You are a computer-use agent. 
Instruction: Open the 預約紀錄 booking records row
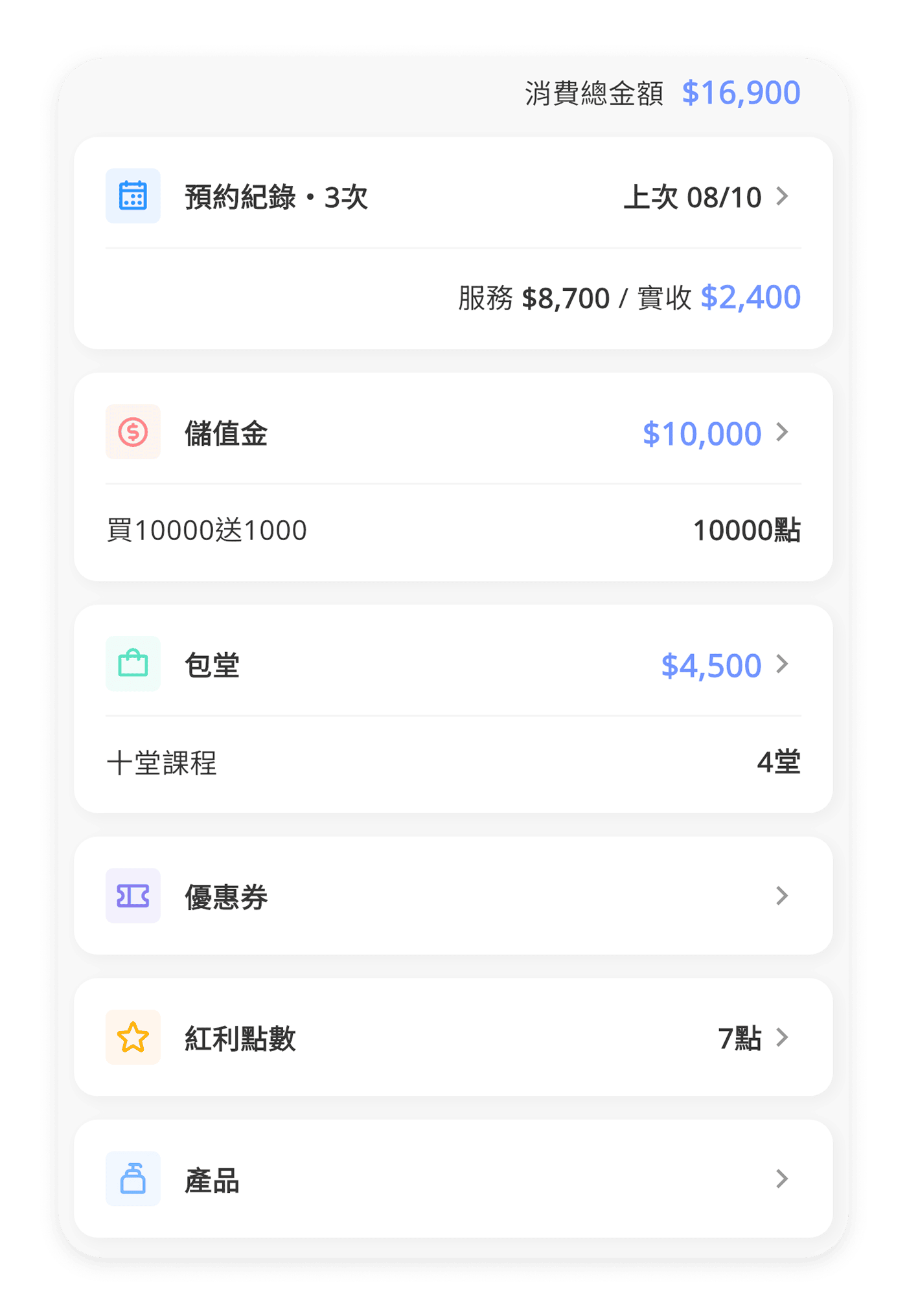453,196
